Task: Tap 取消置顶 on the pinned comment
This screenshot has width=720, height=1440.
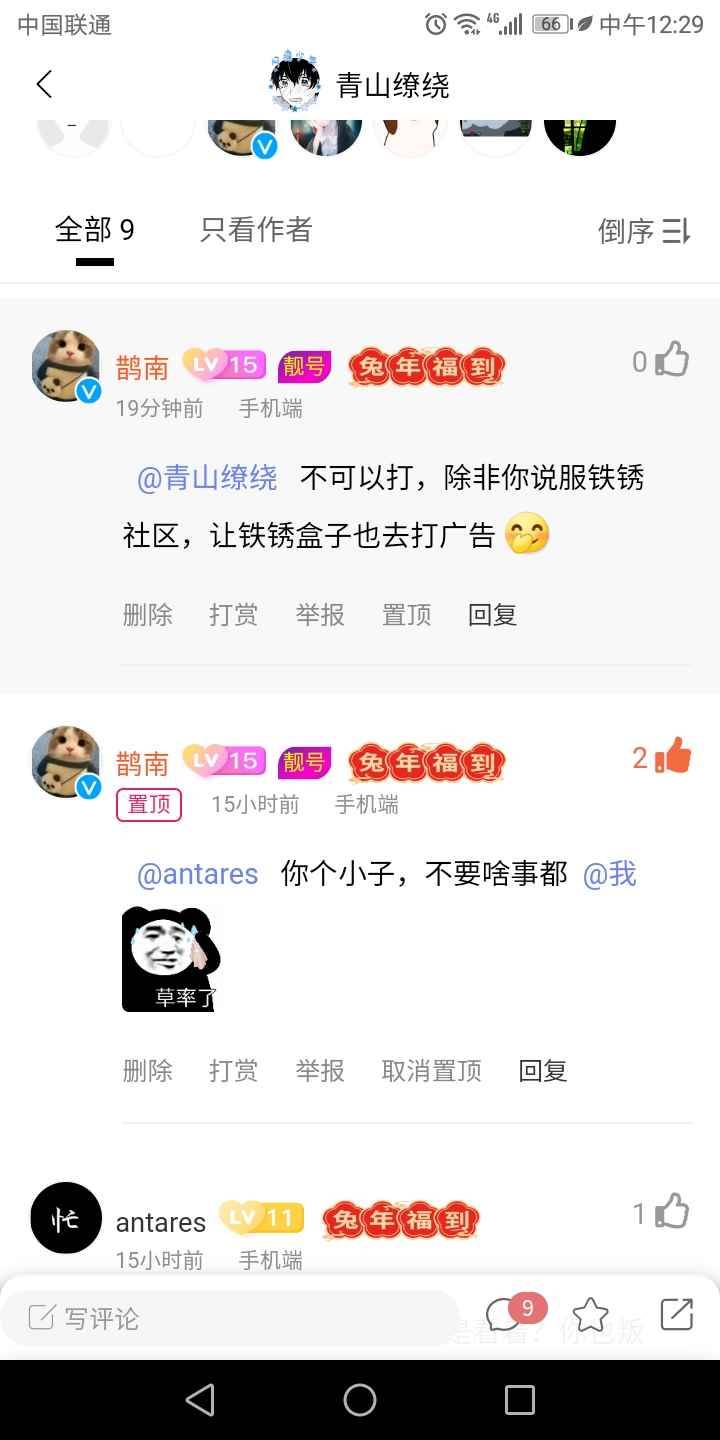Action: coord(431,1071)
